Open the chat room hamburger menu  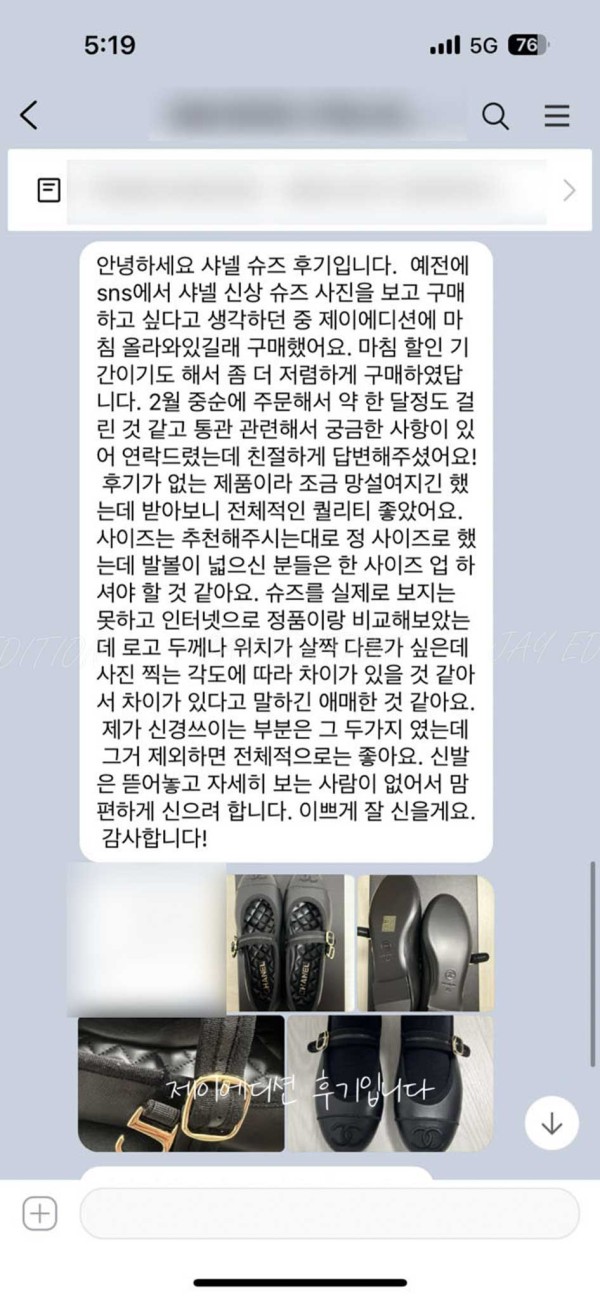click(557, 116)
